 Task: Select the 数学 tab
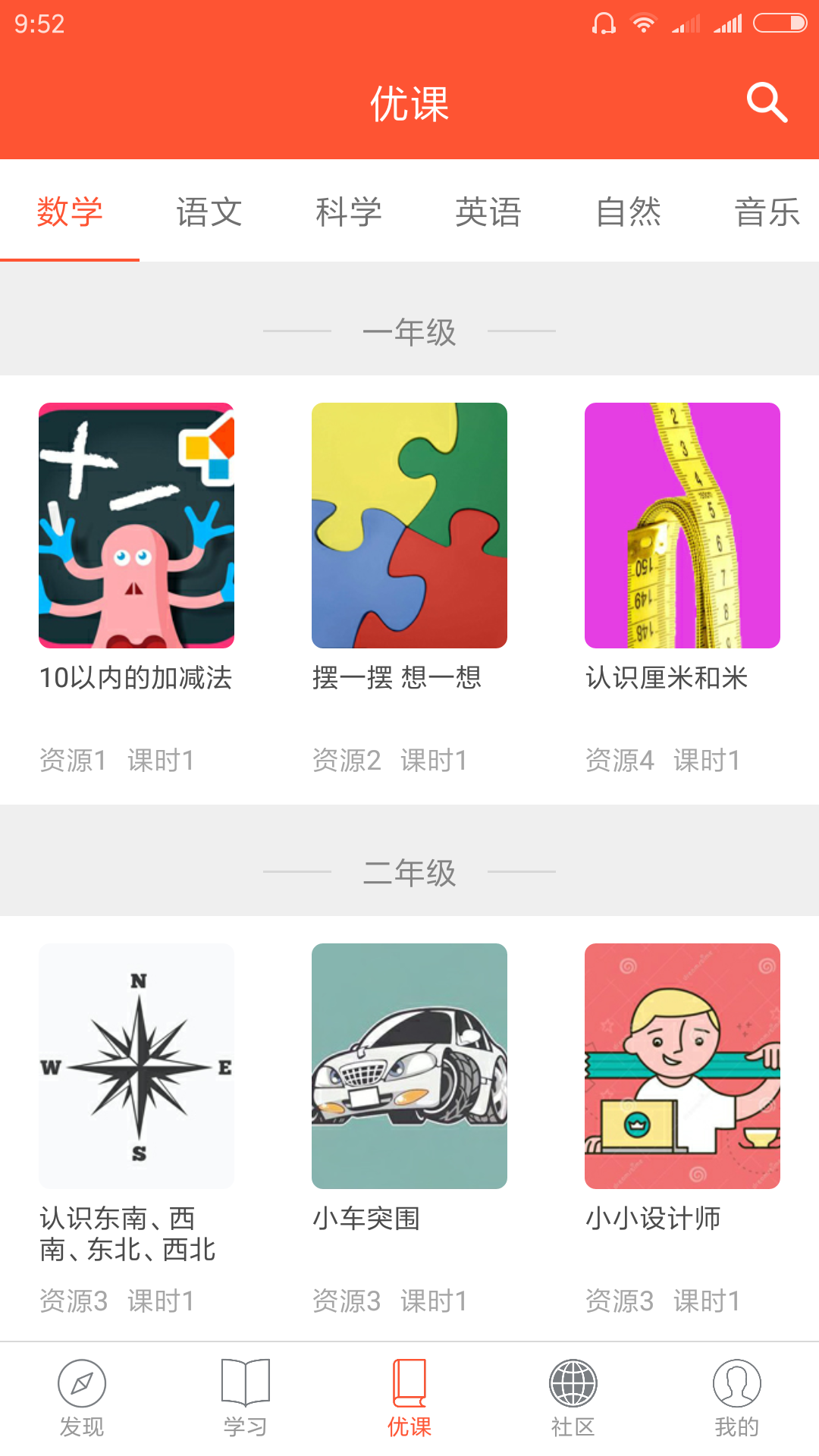click(70, 212)
